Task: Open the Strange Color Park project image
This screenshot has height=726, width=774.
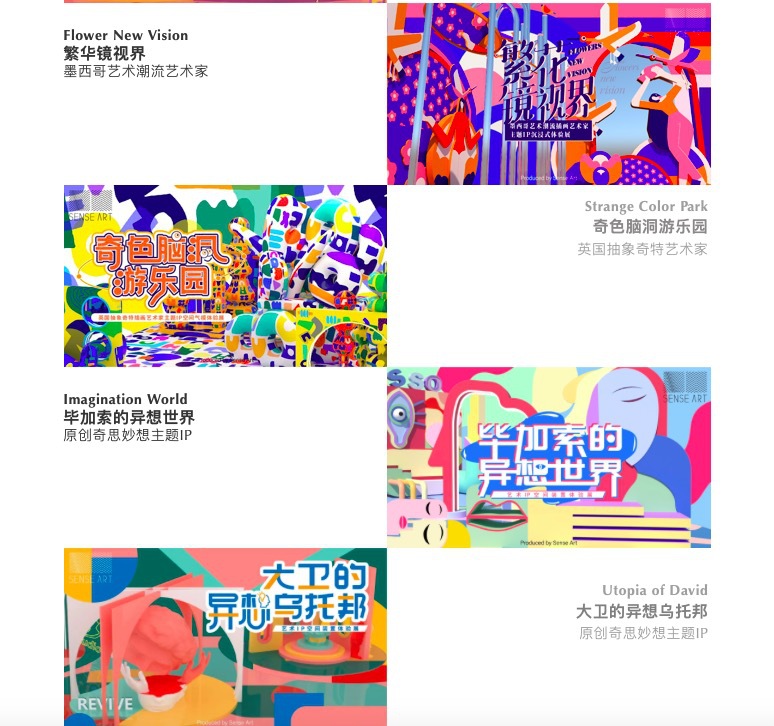Action: 225,275
